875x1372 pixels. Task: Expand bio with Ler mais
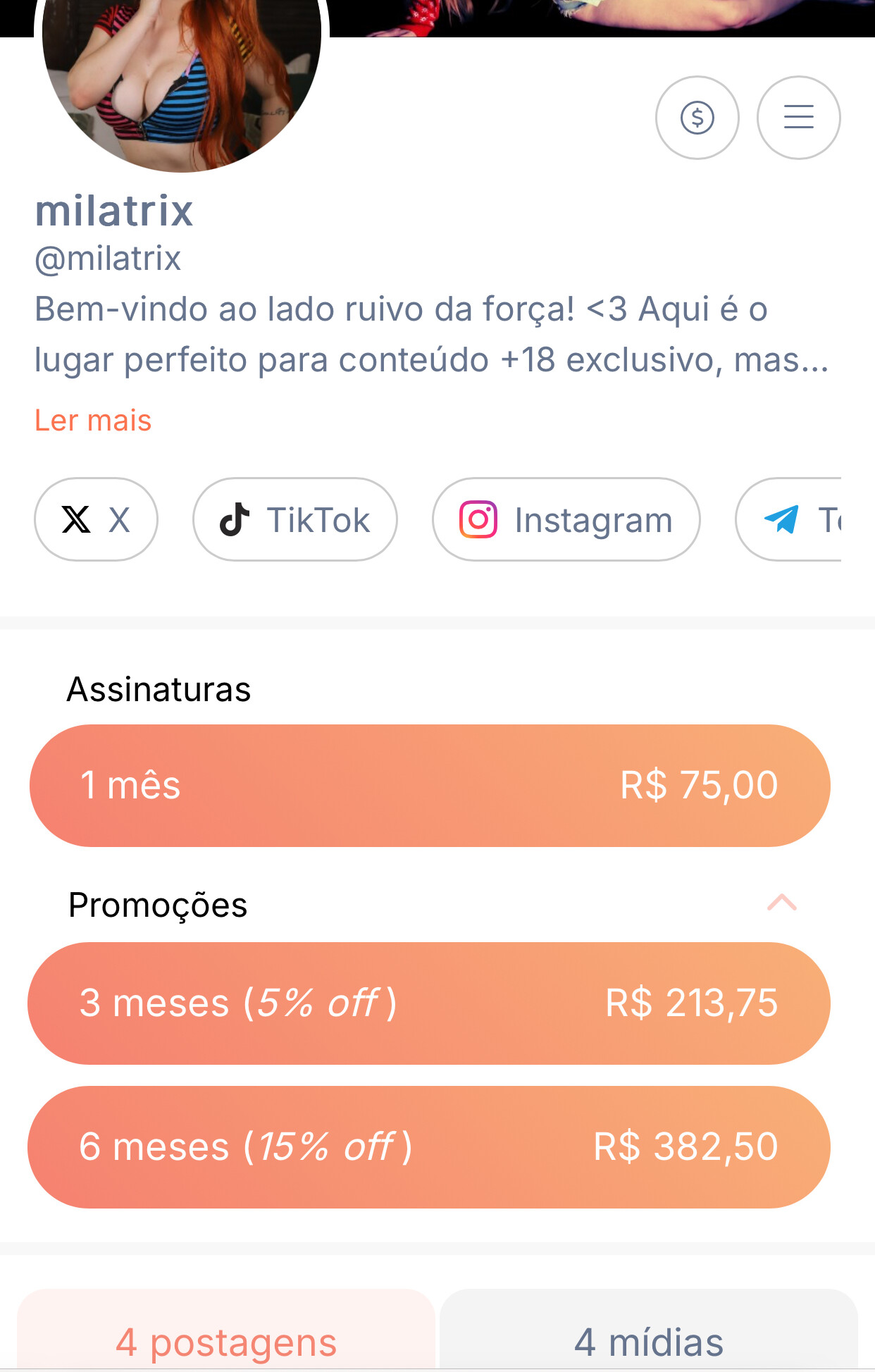click(93, 421)
